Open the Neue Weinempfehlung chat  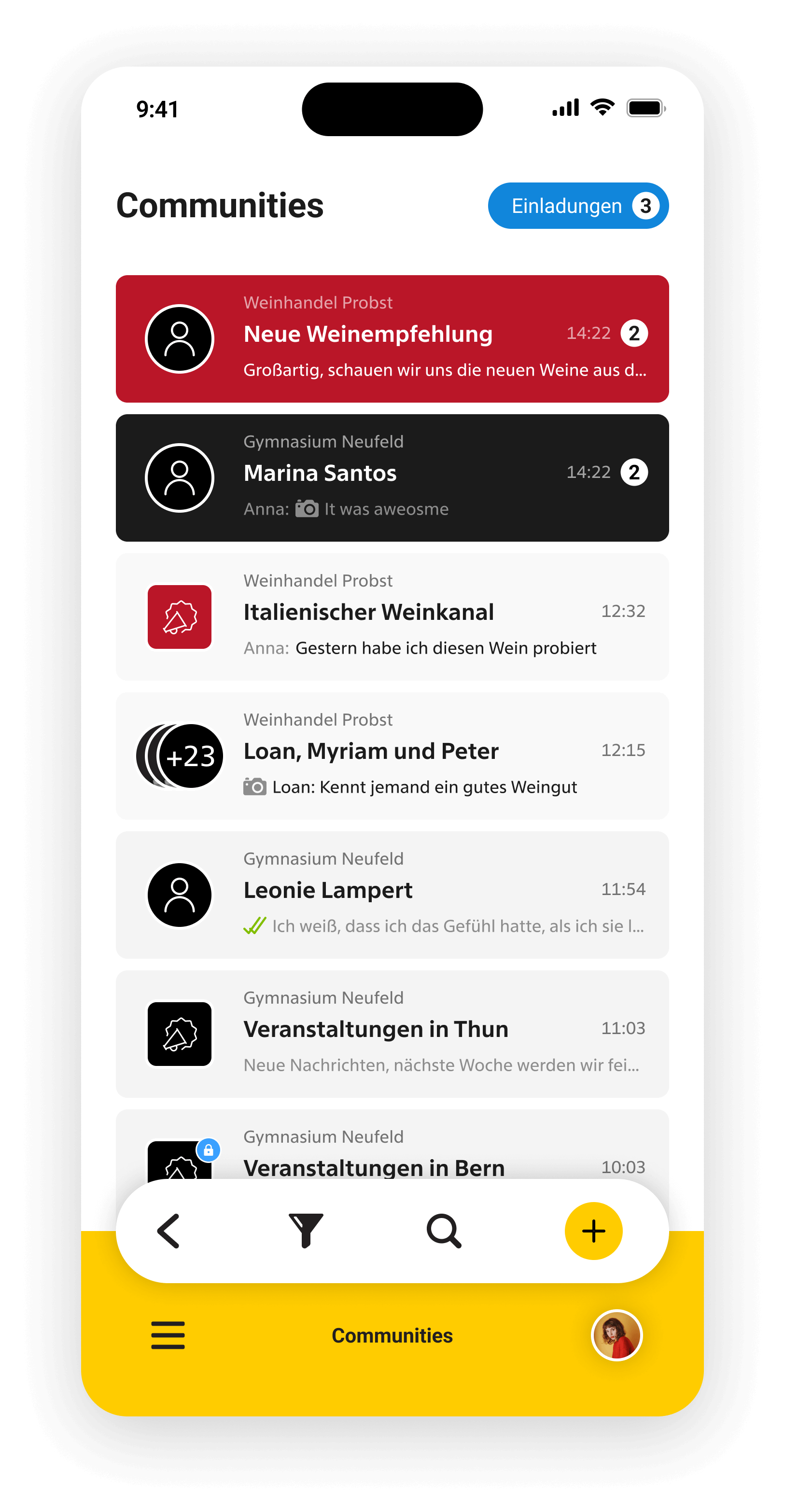coord(392,339)
